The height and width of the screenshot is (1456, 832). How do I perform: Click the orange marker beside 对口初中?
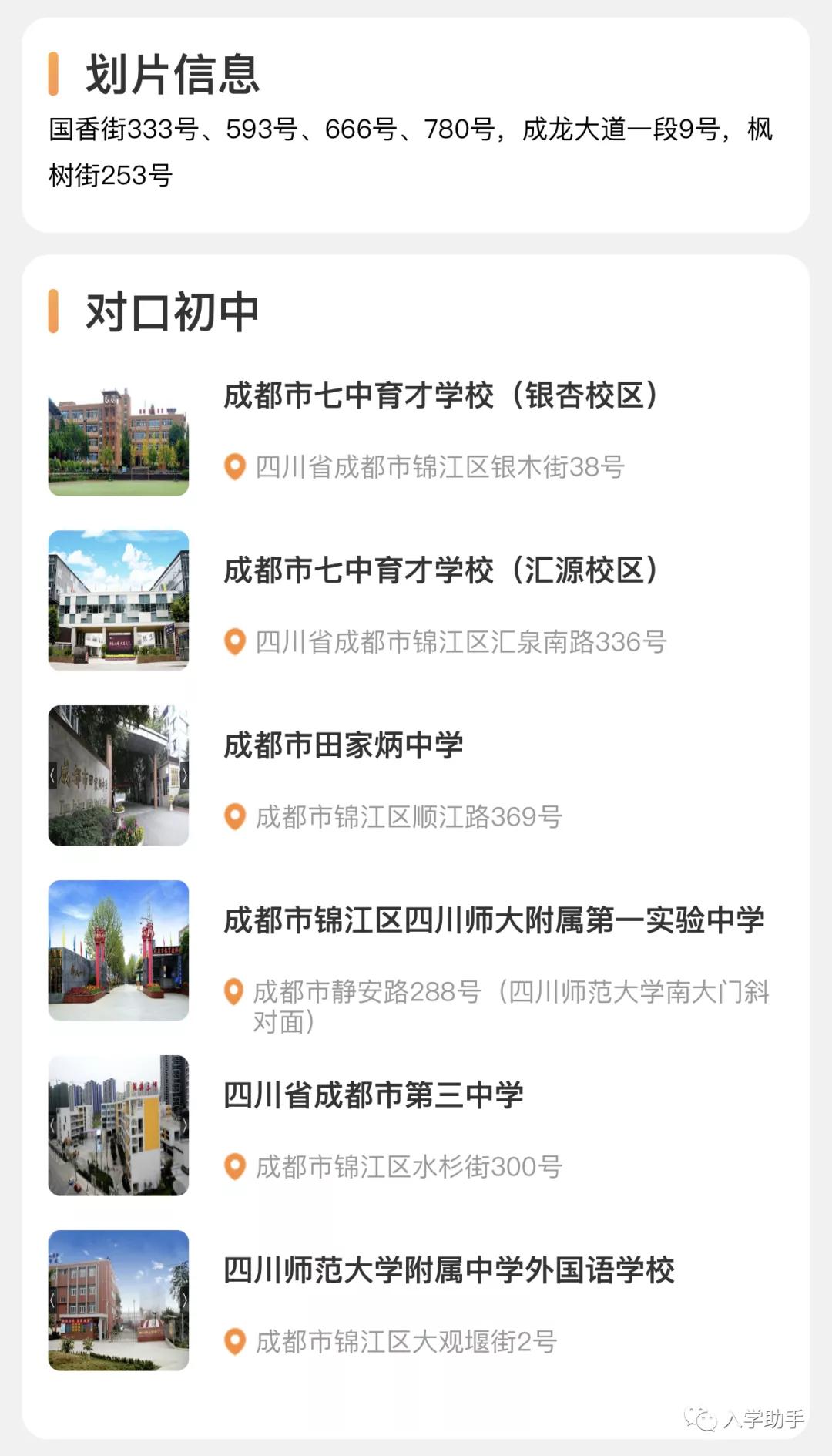tap(54, 311)
